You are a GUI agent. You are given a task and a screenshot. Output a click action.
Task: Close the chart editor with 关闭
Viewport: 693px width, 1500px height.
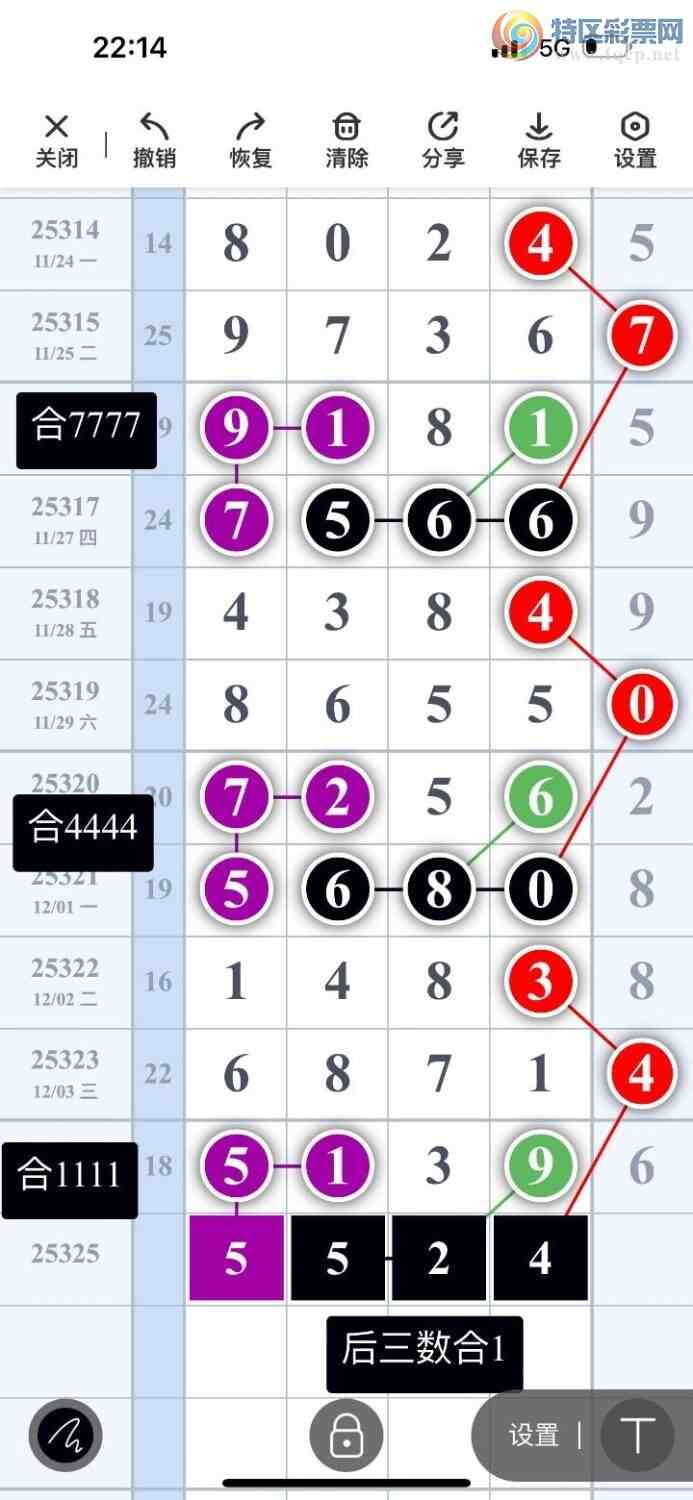coord(56,141)
